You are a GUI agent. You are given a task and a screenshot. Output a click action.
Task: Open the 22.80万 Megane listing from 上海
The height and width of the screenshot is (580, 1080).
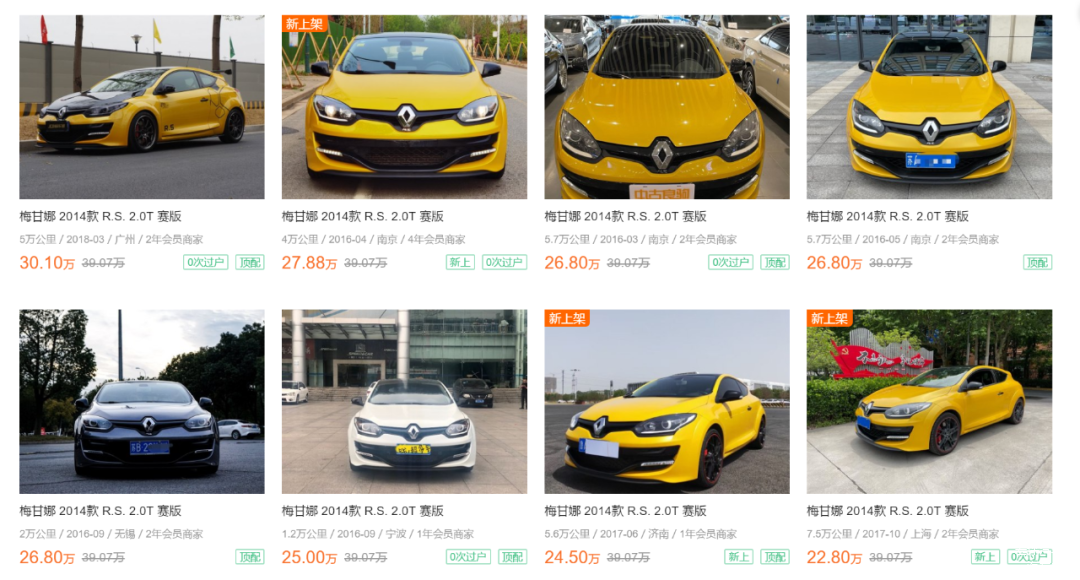point(929,401)
